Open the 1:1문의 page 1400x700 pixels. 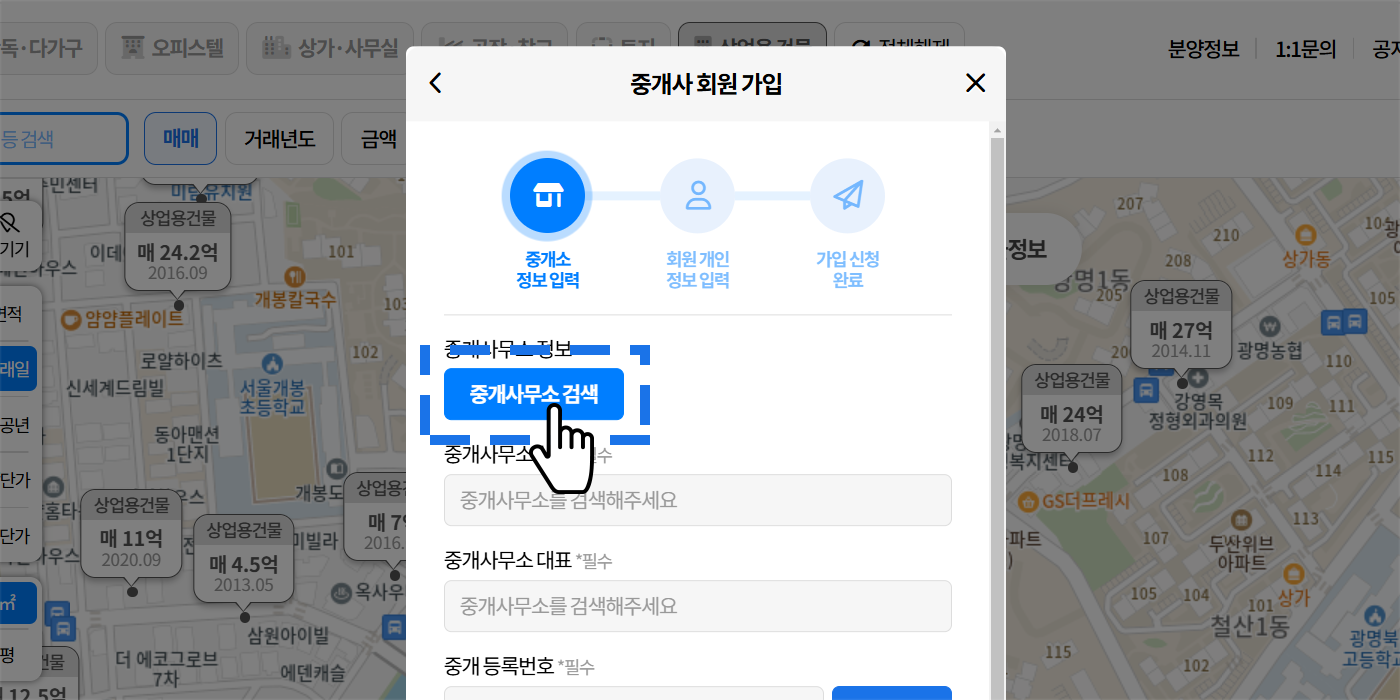(1305, 48)
